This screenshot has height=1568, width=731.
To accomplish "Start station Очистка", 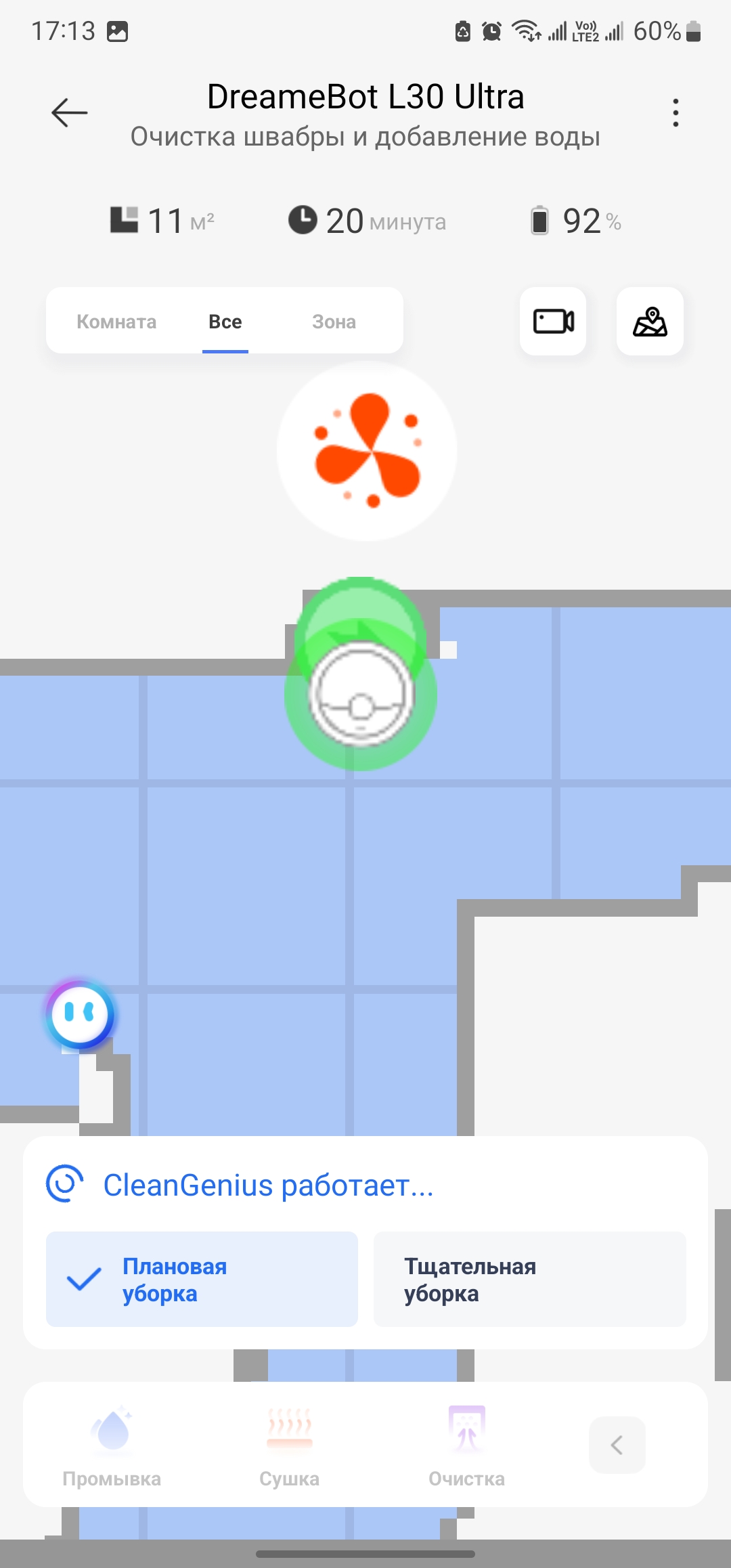I will pos(466,1445).
